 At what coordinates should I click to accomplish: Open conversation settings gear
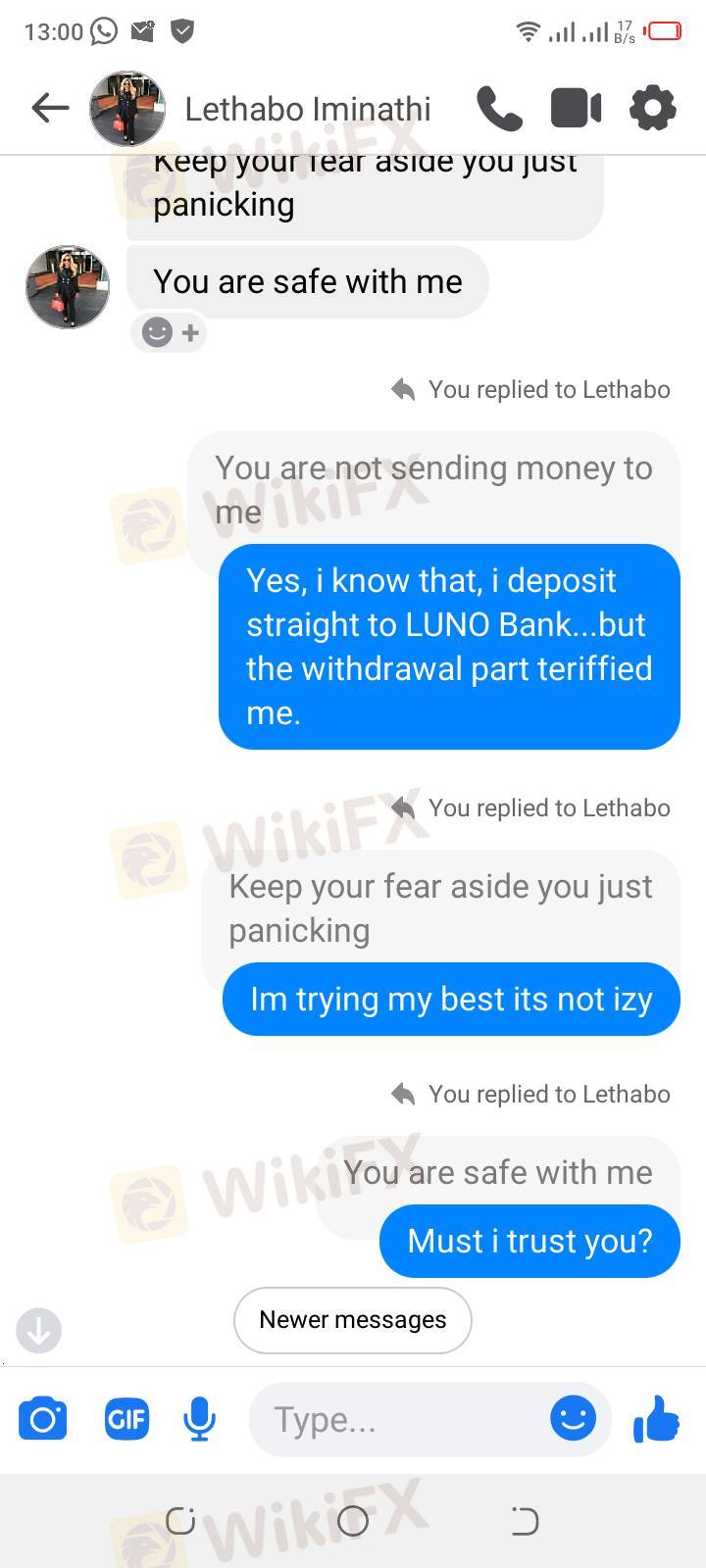[x=653, y=108]
